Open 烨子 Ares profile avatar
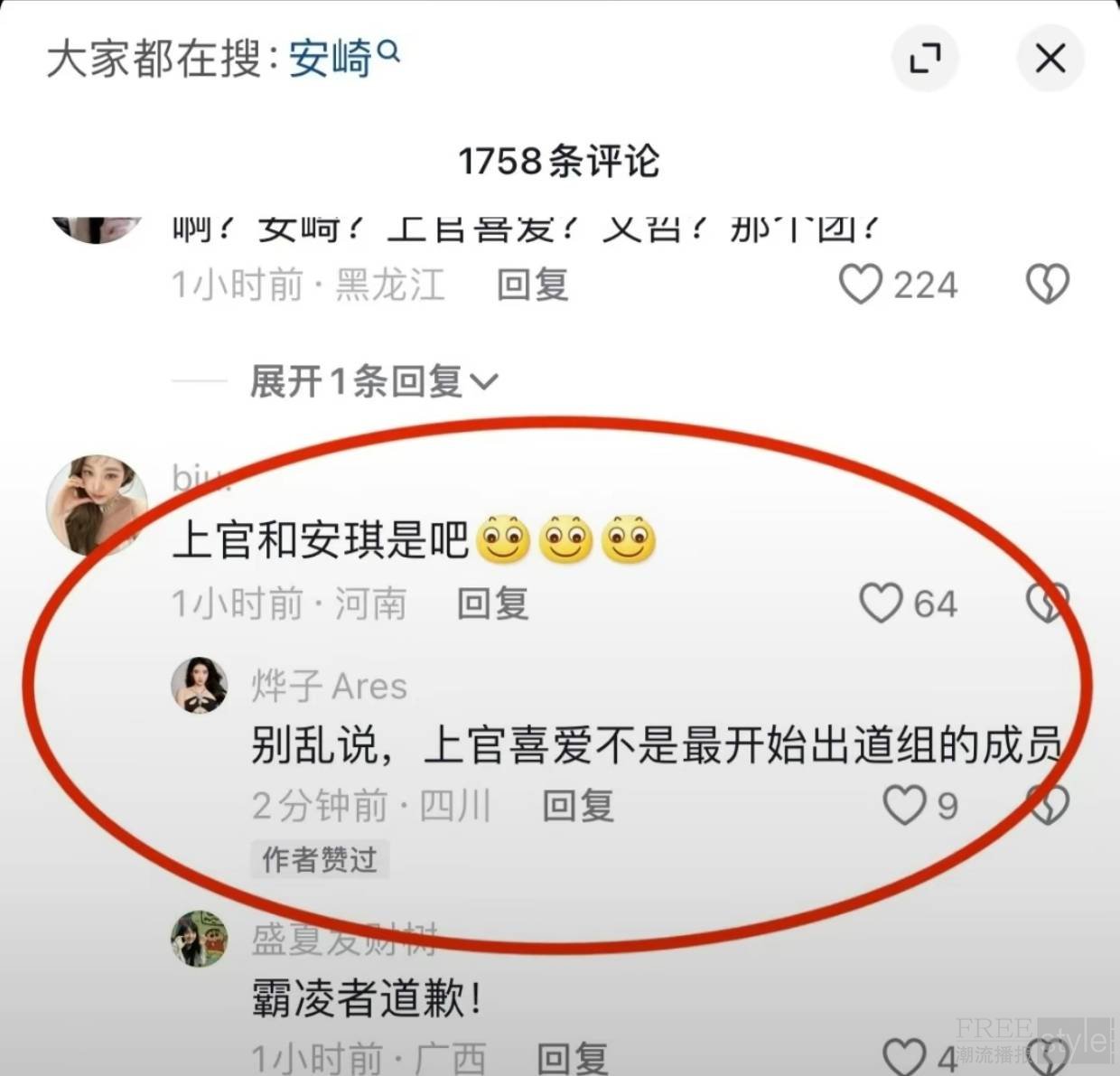1120x1076 pixels. pyautogui.click(x=200, y=686)
